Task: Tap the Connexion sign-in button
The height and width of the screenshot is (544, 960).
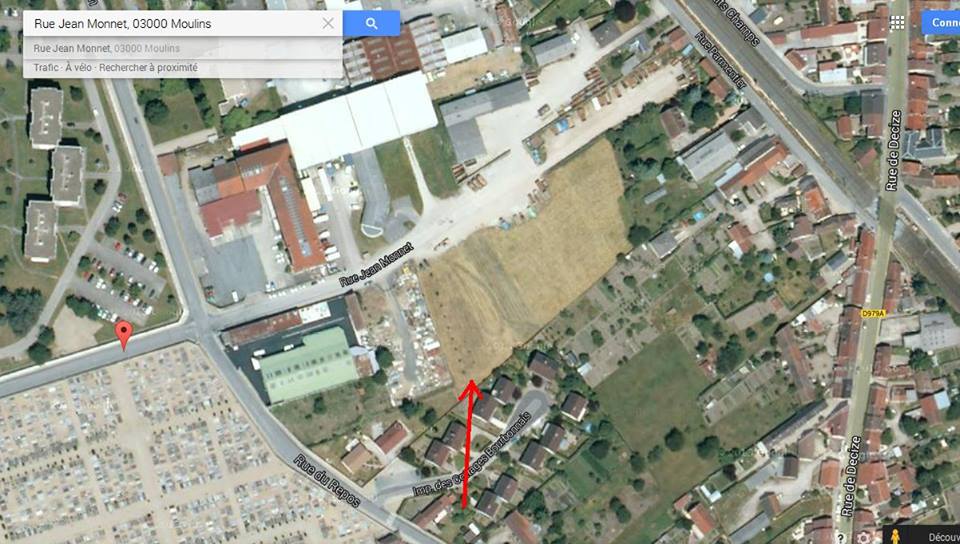Action: coord(941,22)
